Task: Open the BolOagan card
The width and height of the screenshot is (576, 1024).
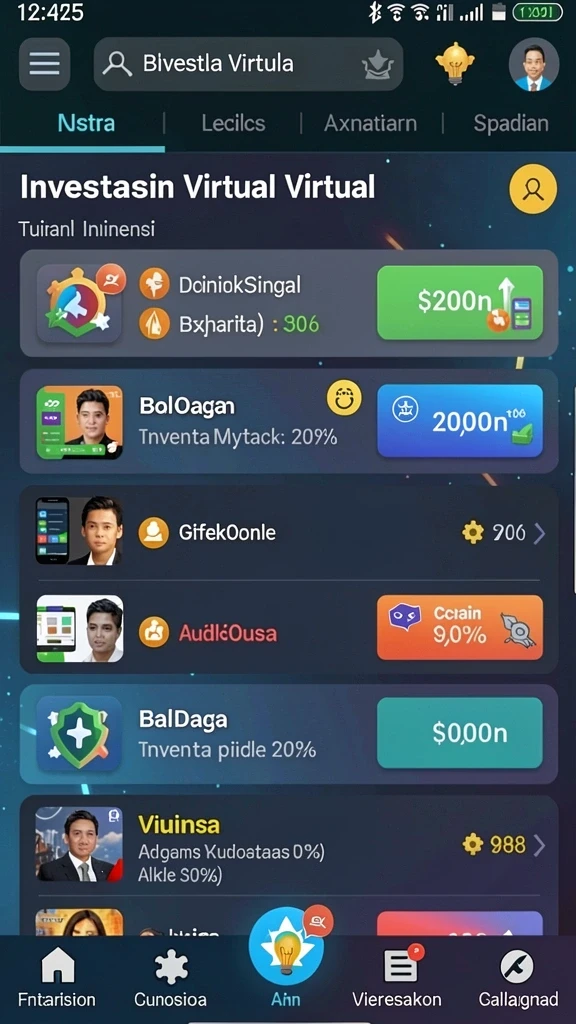Action: [289, 421]
